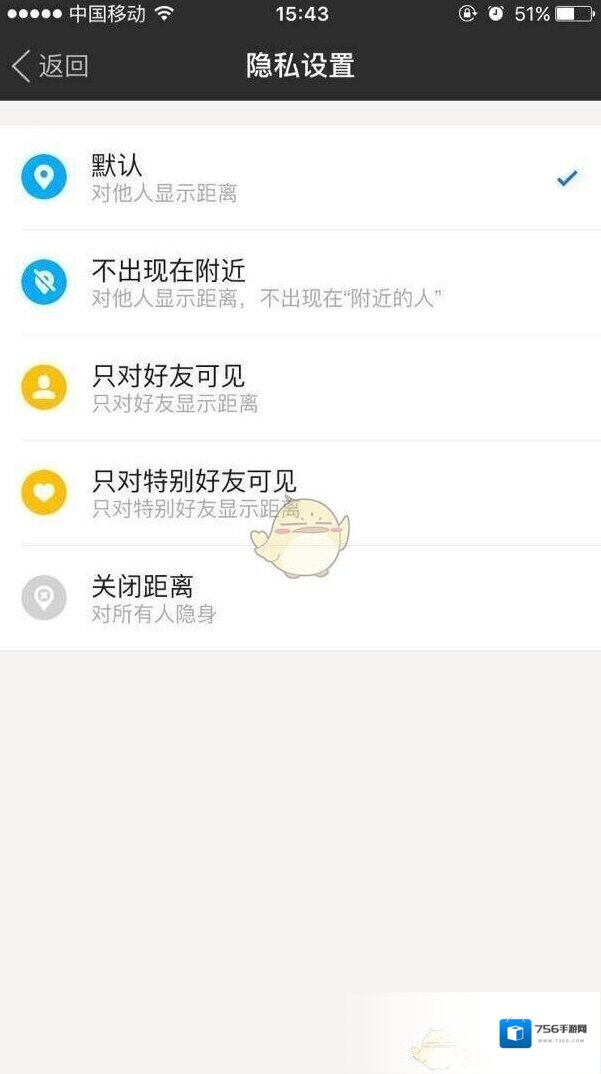Viewport: 601px width, 1074px height.
Task: Select 只对好友可见 option
Action: (x=300, y=388)
